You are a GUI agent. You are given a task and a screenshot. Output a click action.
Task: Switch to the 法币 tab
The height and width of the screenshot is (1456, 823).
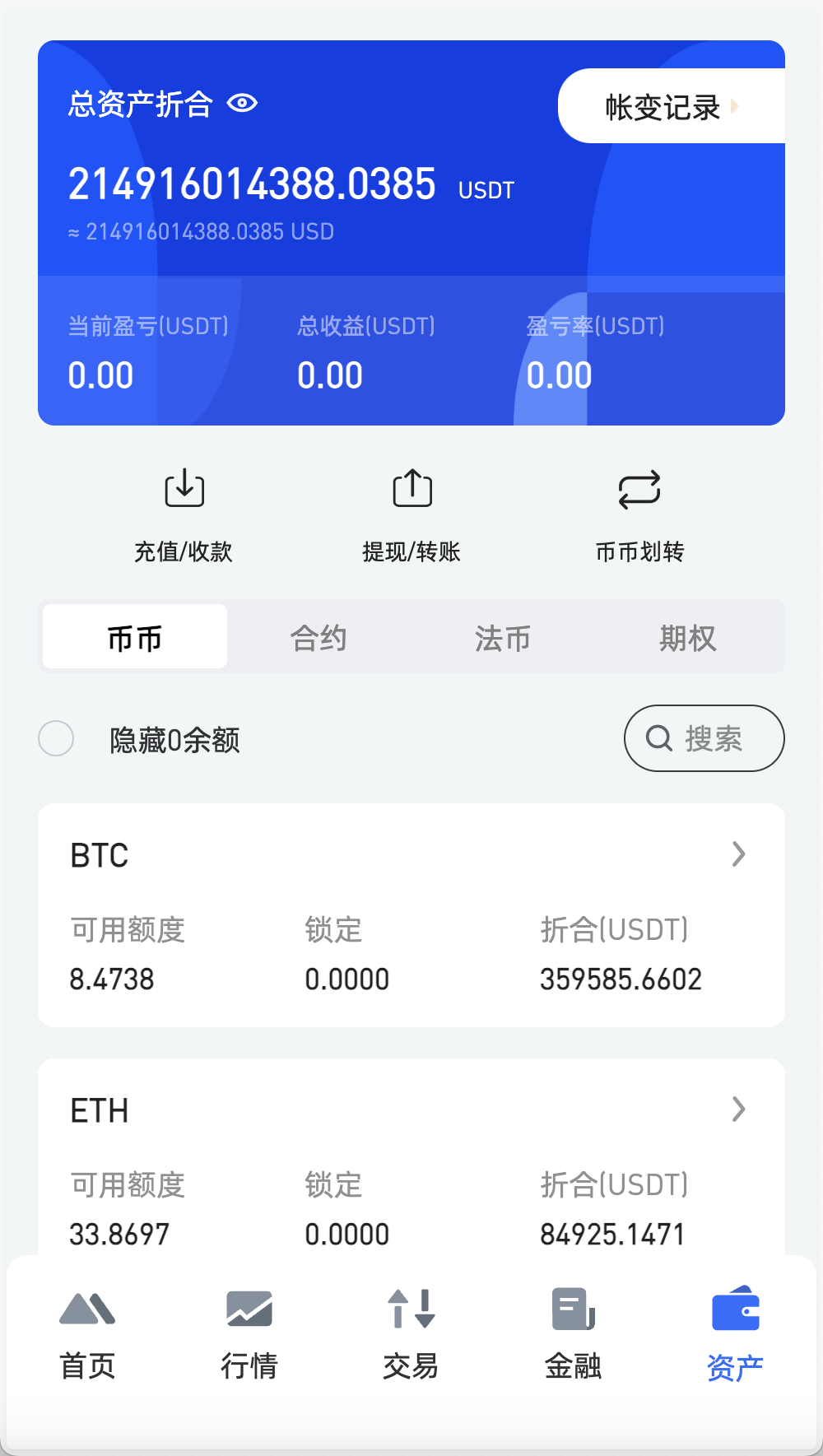(503, 636)
